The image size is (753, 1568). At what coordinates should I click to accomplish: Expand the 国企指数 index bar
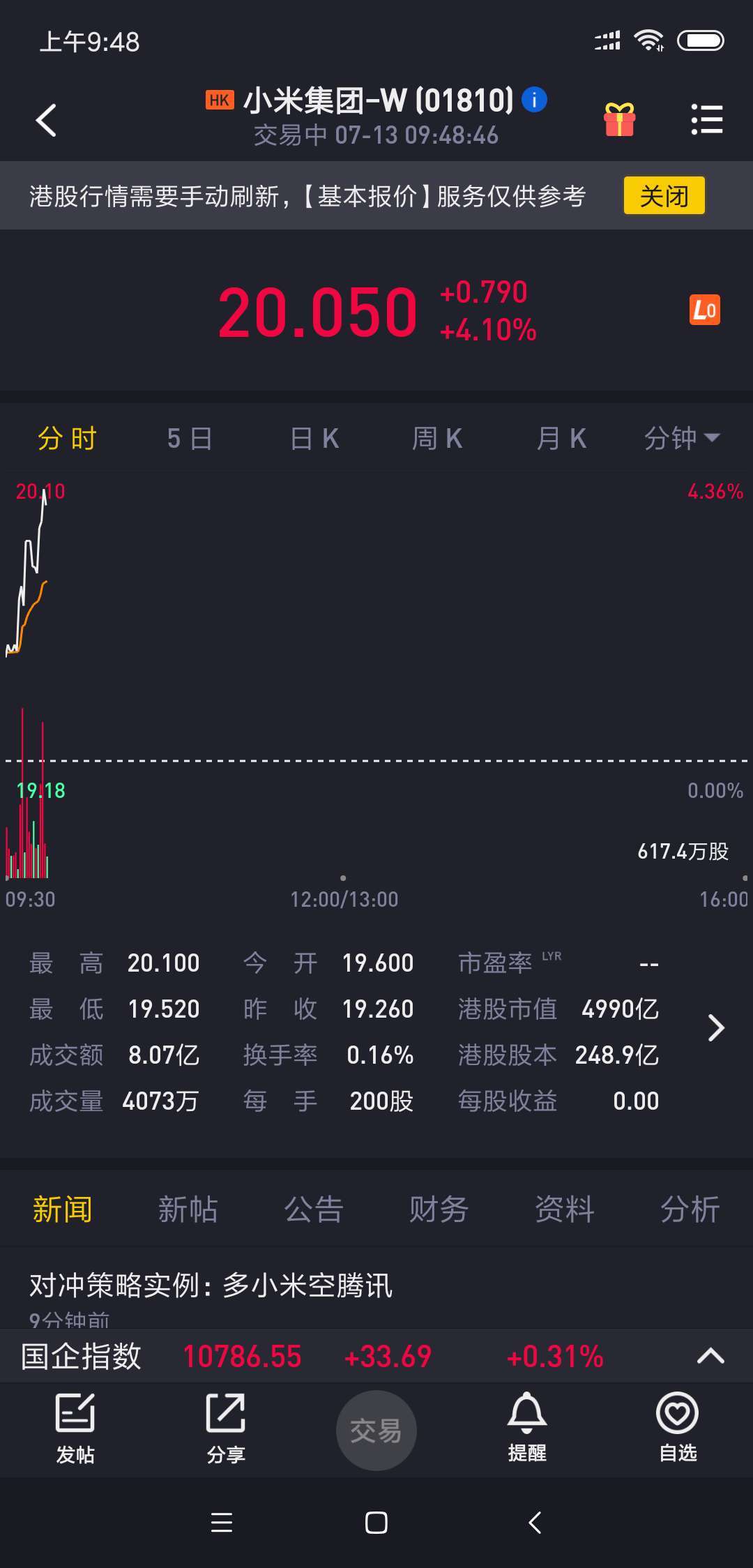pyautogui.click(x=711, y=1356)
